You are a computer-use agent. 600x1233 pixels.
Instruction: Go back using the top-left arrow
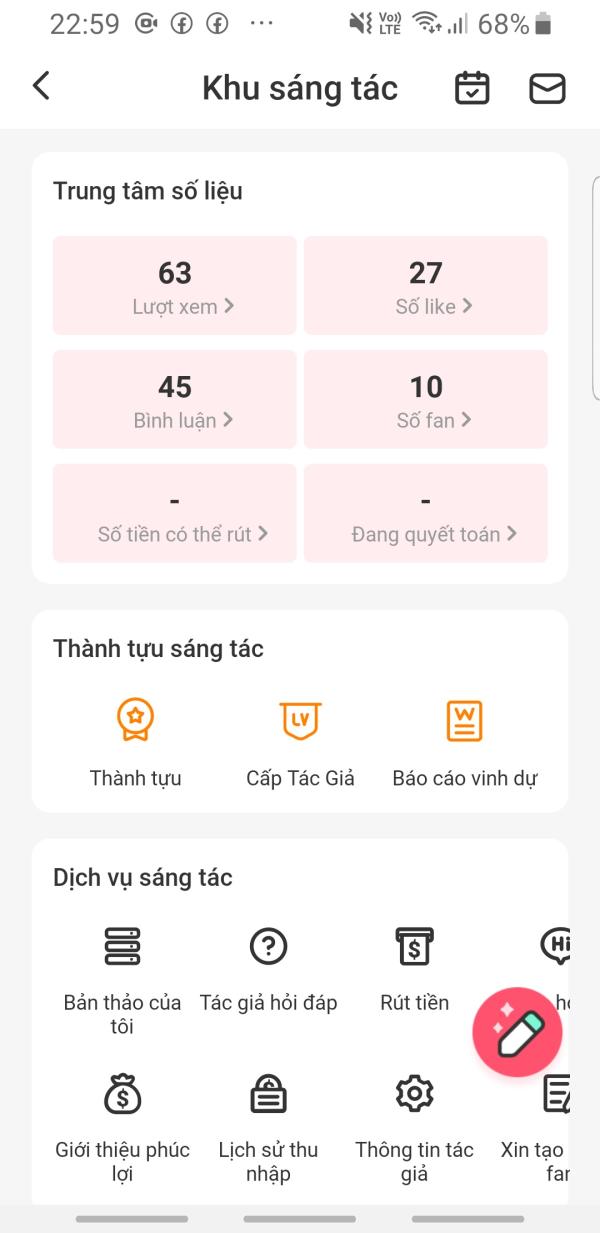tap(41, 87)
